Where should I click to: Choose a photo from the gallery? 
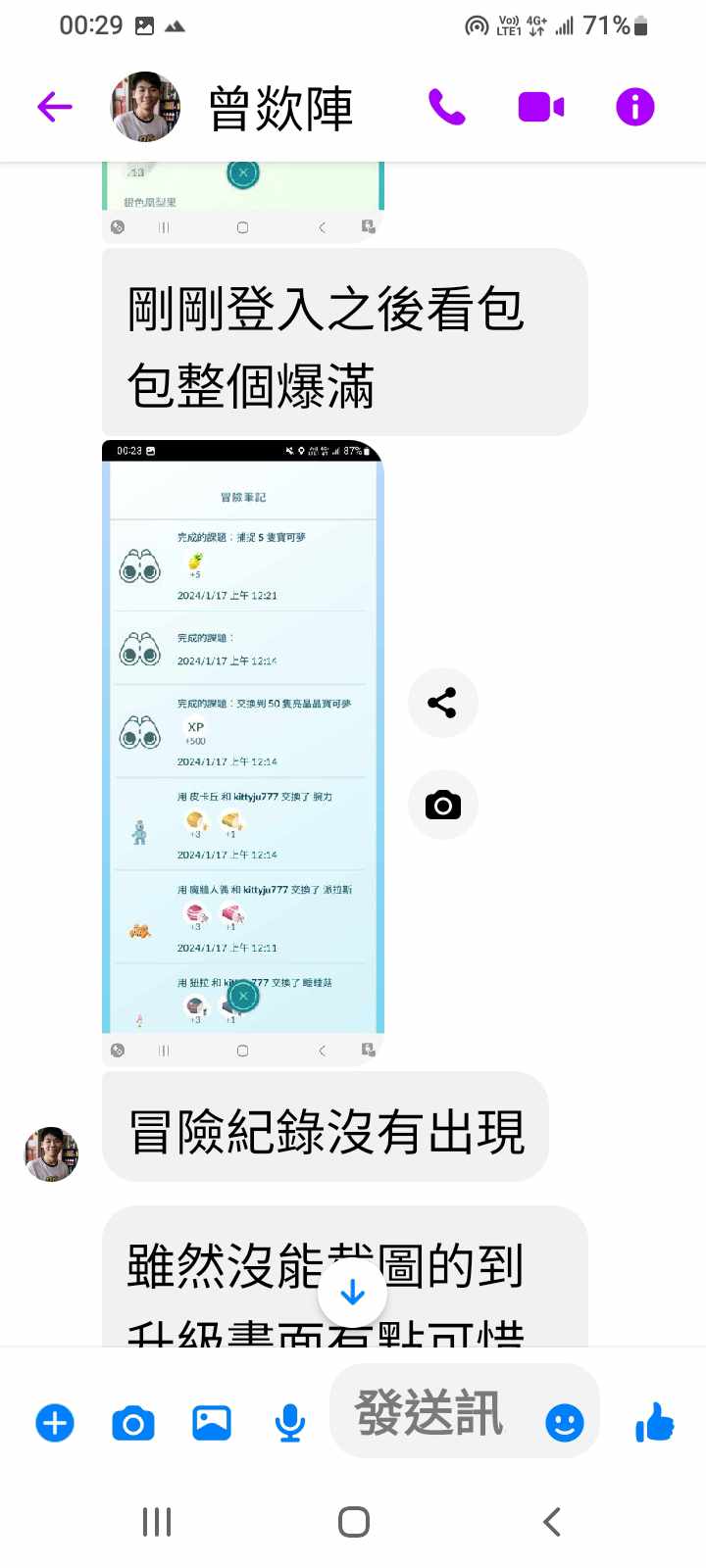pyautogui.click(x=212, y=1423)
